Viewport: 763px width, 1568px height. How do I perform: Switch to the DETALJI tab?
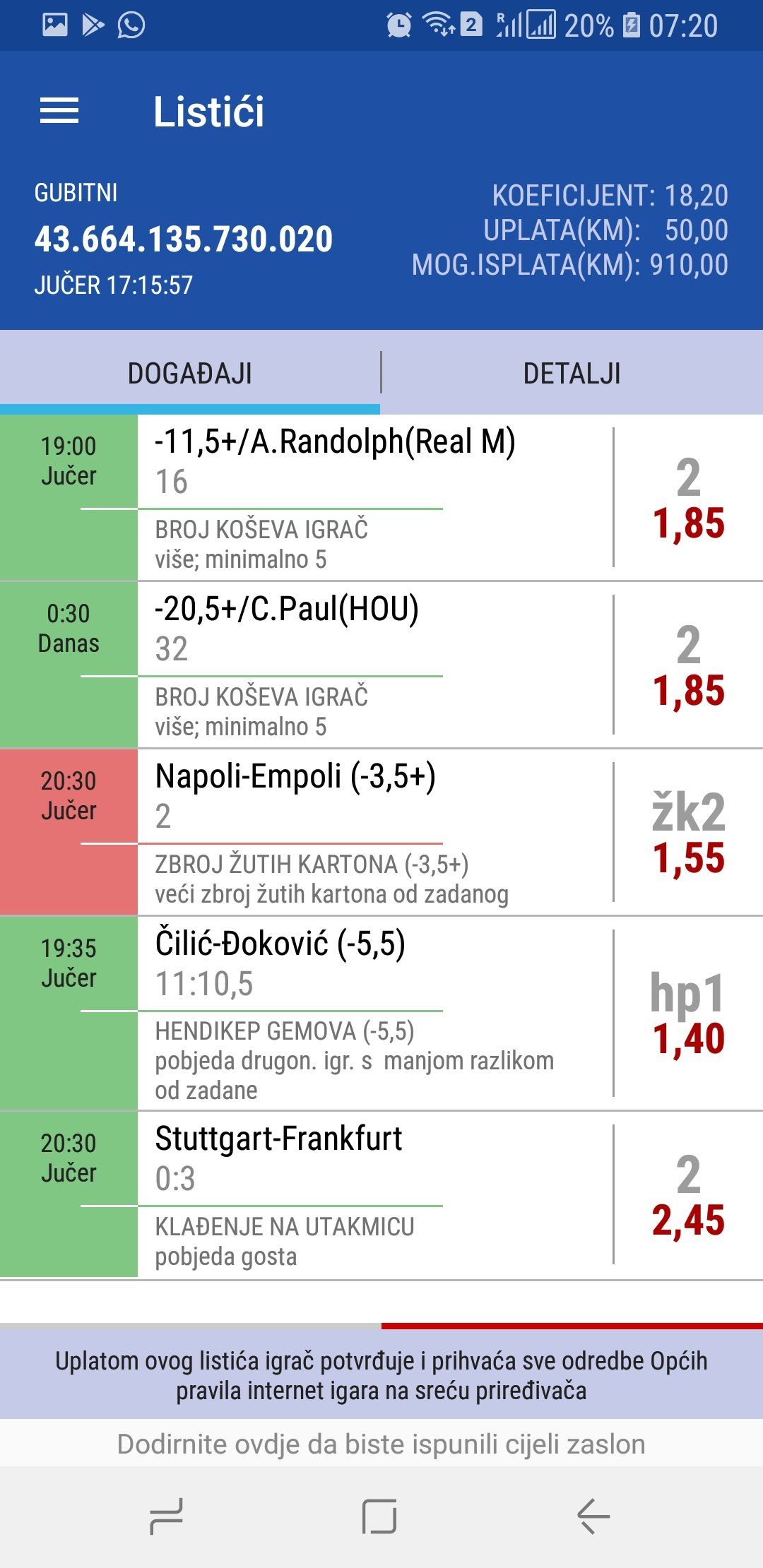click(x=572, y=373)
